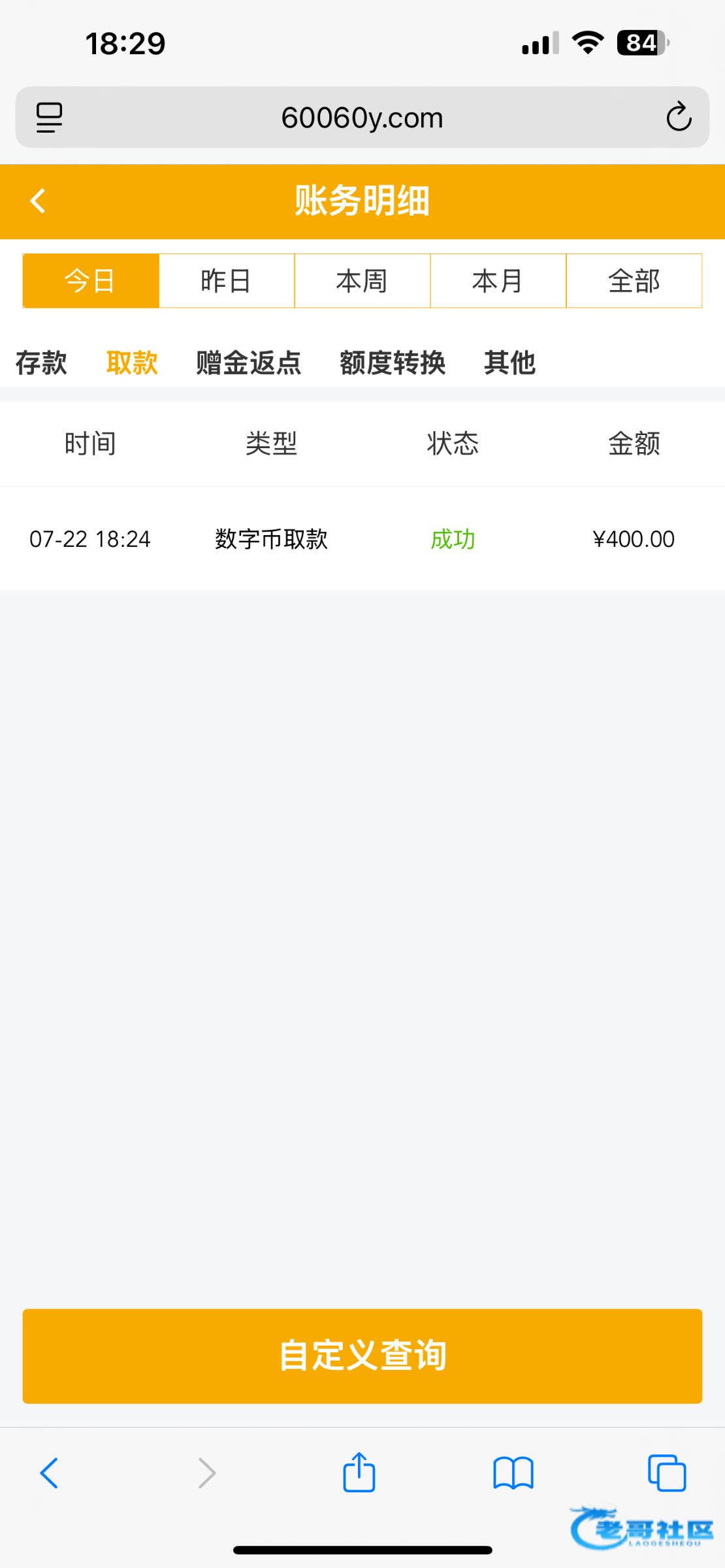The height and width of the screenshot is (1568, 725).
Task: Show records for 本周
Action: point(362,281)
